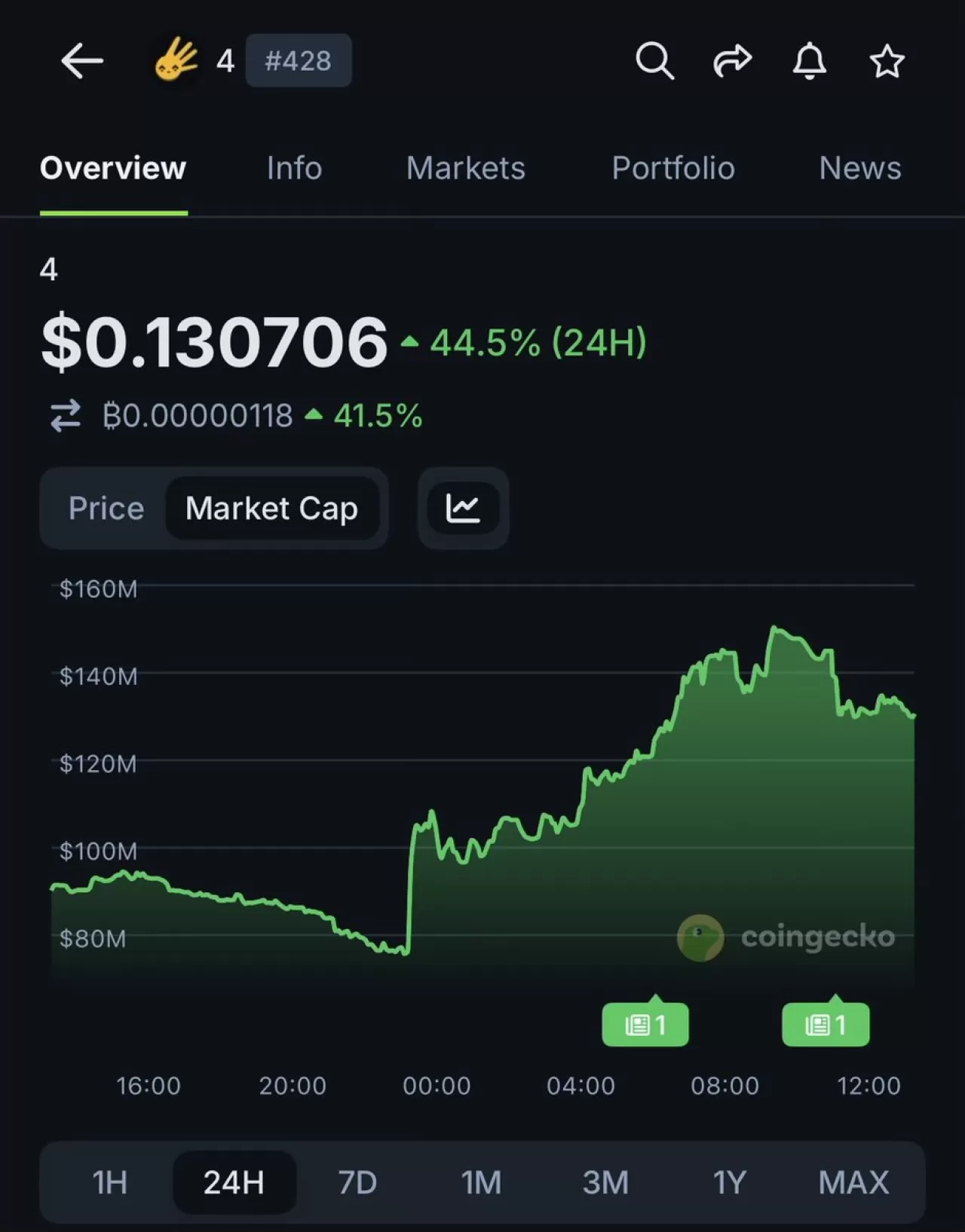This screenshot has width=965, height=1232.
Task: Select the Market Cap toggle
Action: 272,508
